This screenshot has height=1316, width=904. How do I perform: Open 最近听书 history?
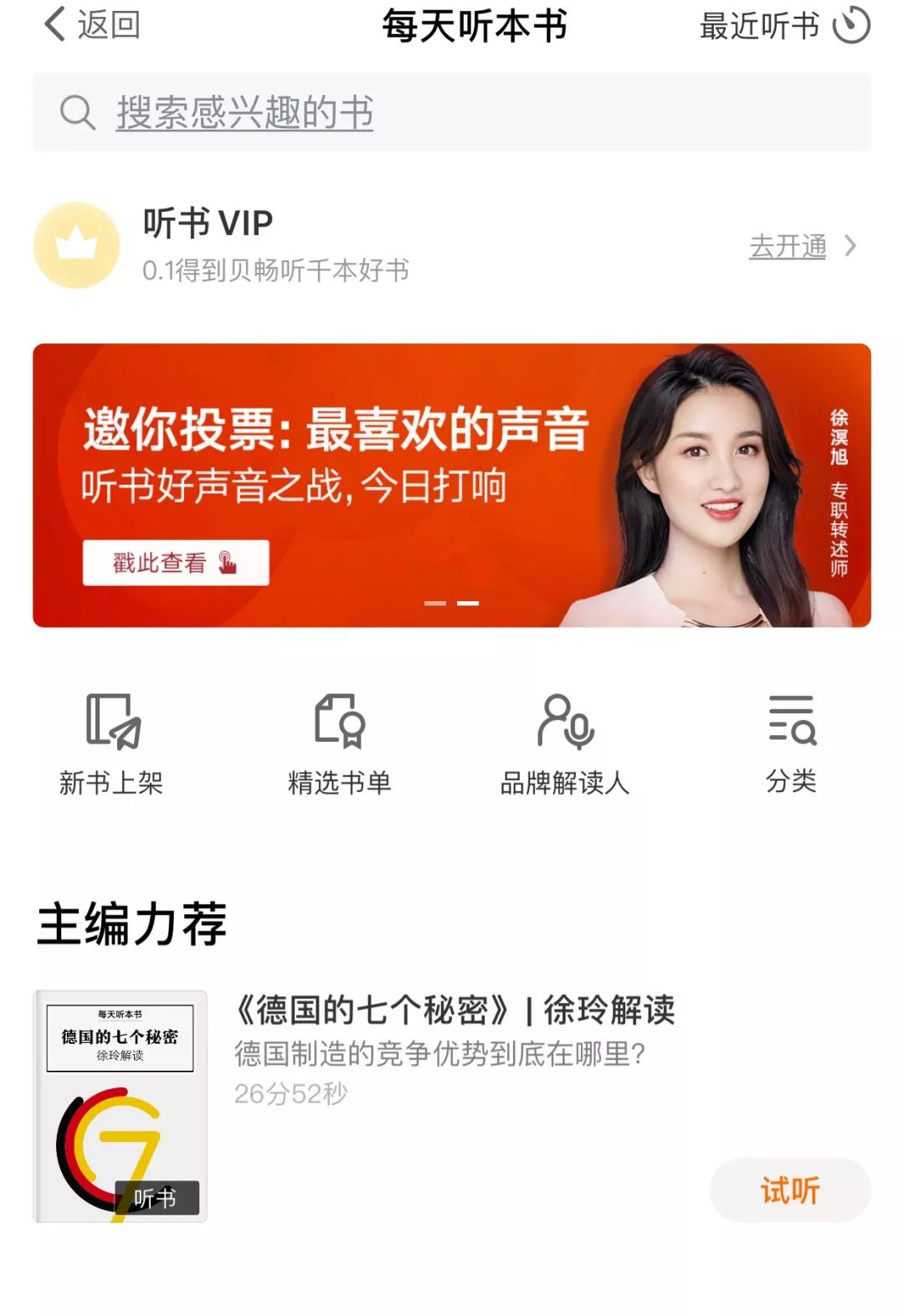[783, 26]
